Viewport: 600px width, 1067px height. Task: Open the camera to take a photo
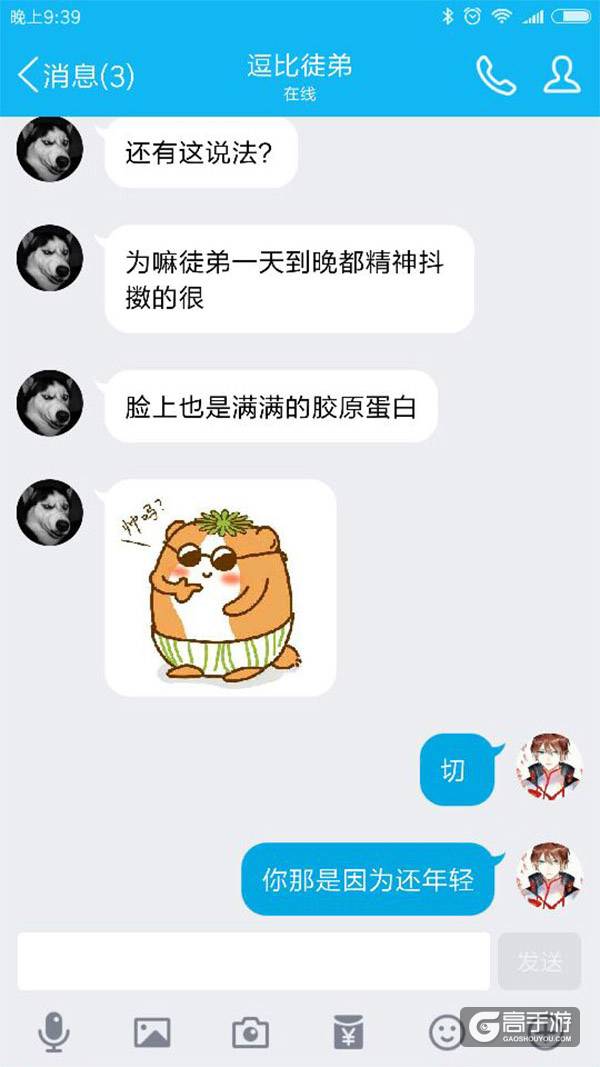[x=250, y=1031]
